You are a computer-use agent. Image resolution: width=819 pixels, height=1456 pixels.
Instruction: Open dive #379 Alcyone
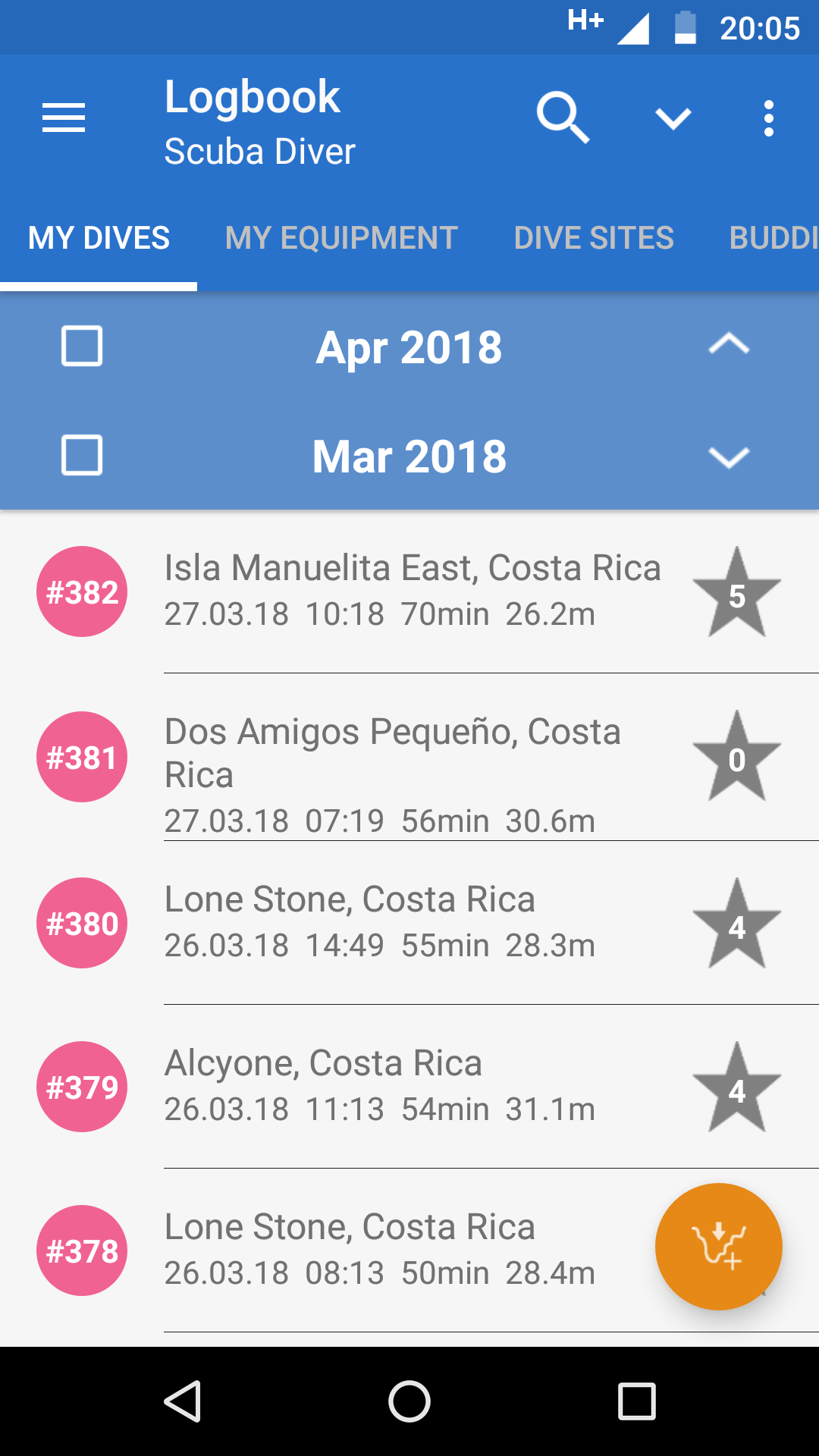point(409,1086)
